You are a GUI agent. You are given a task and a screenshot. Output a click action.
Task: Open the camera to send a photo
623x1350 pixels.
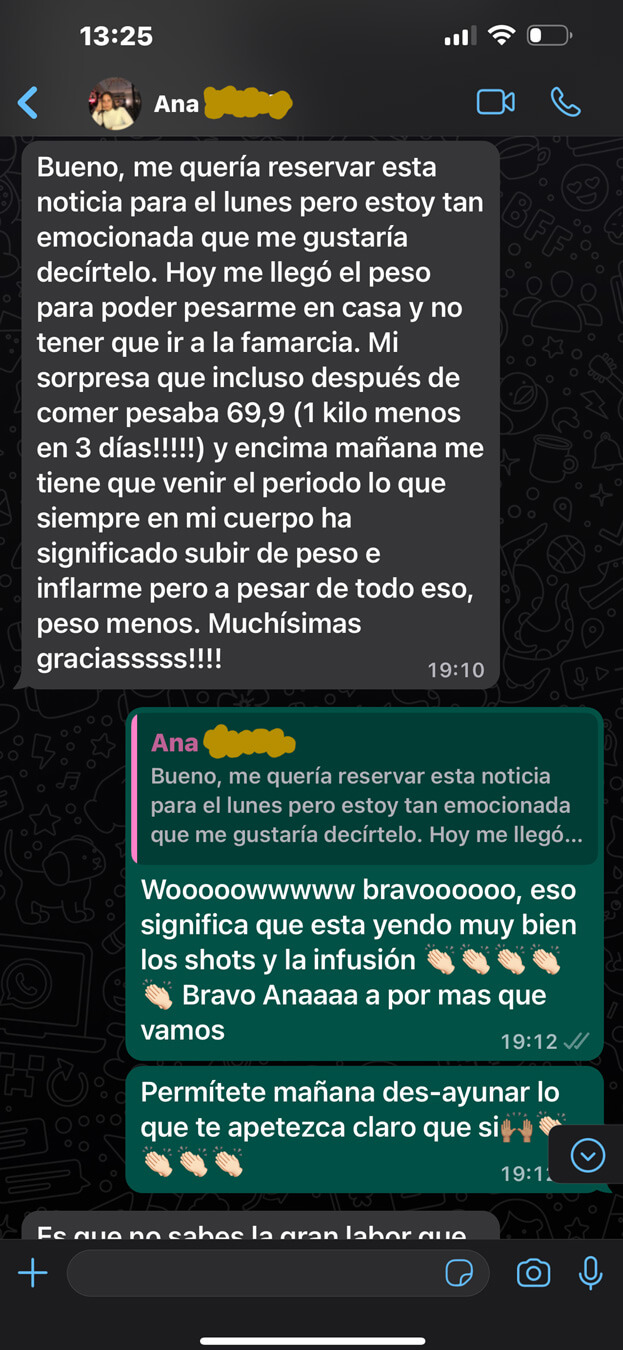533,1273
